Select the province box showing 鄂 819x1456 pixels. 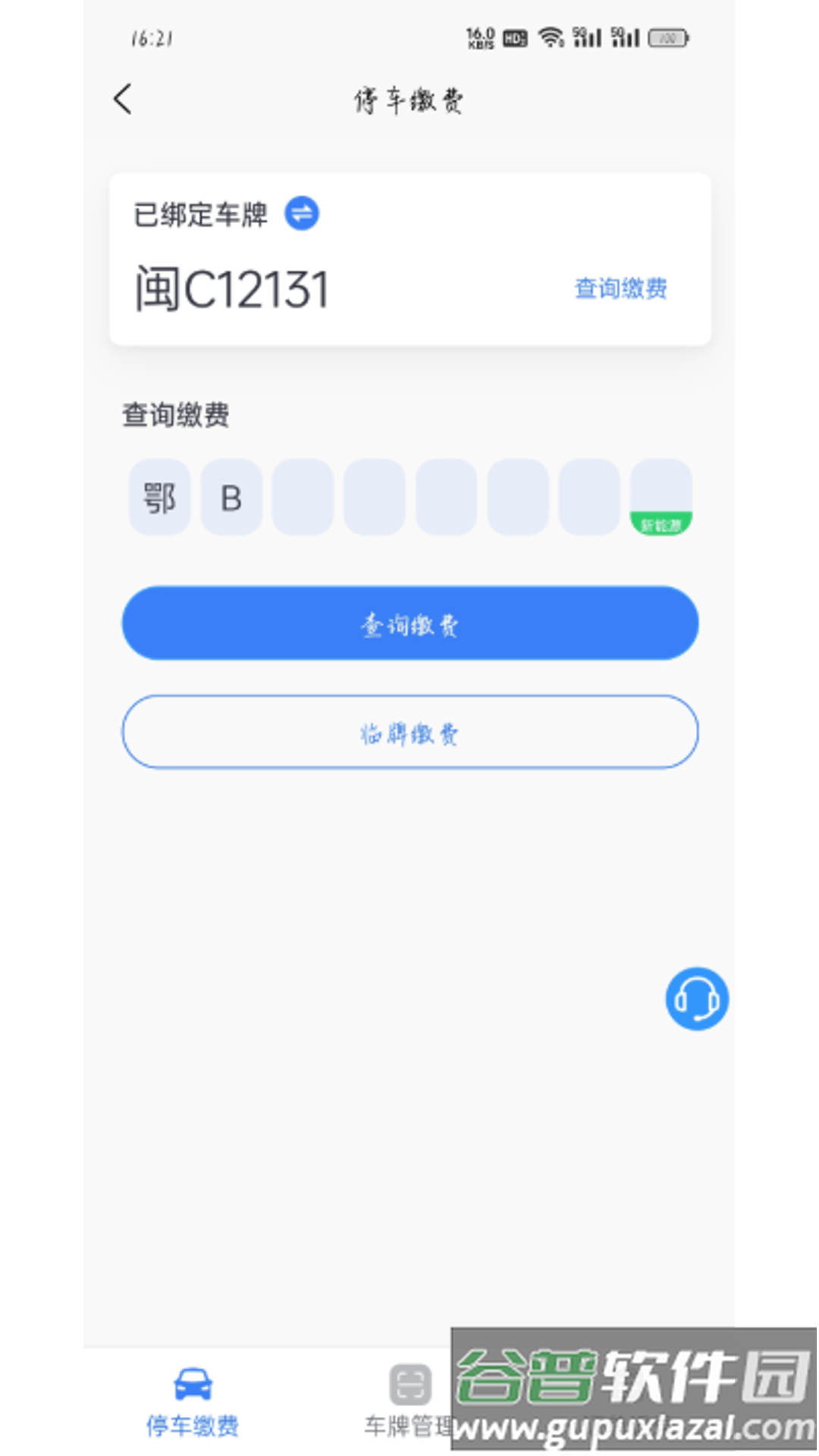(x=159, y=497)
